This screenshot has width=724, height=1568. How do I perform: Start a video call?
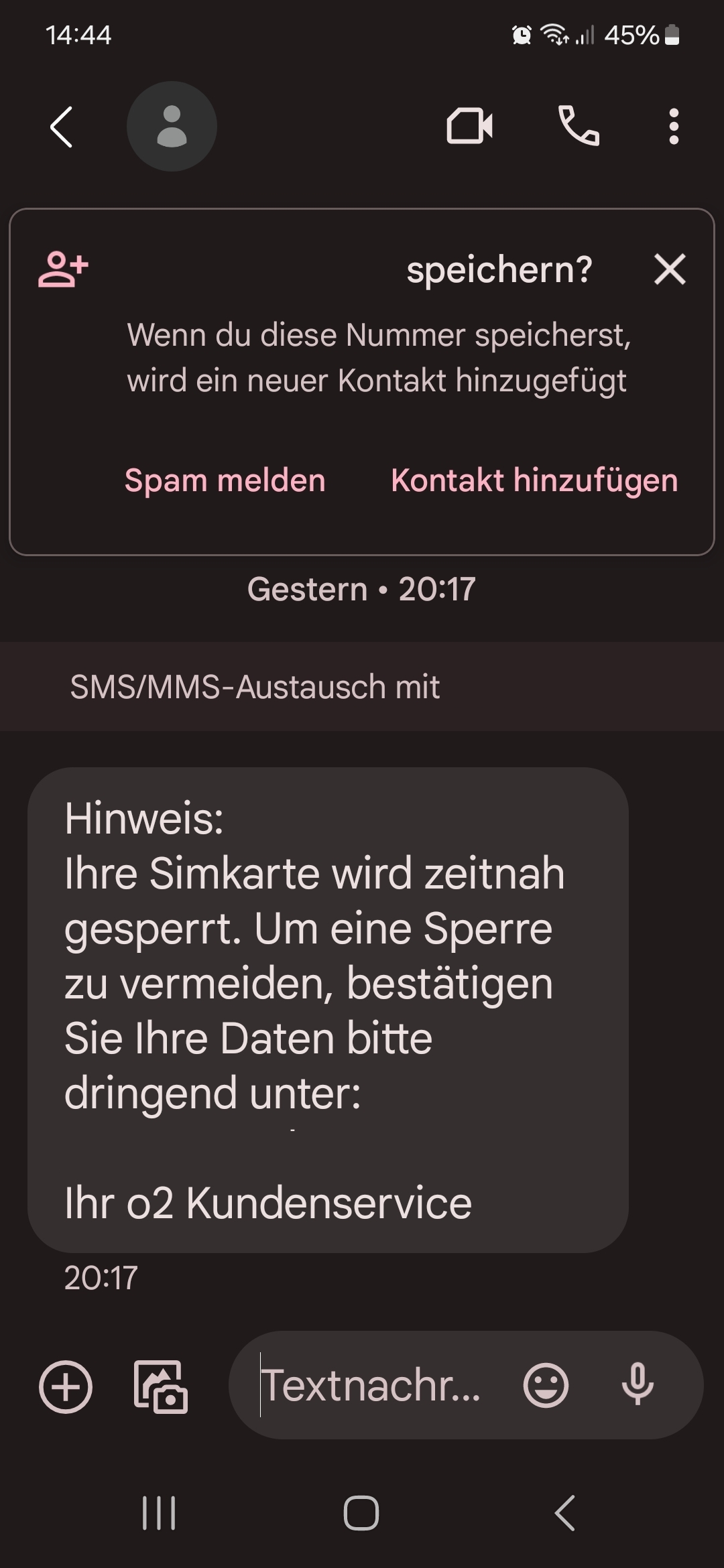(x=469, y=126)
